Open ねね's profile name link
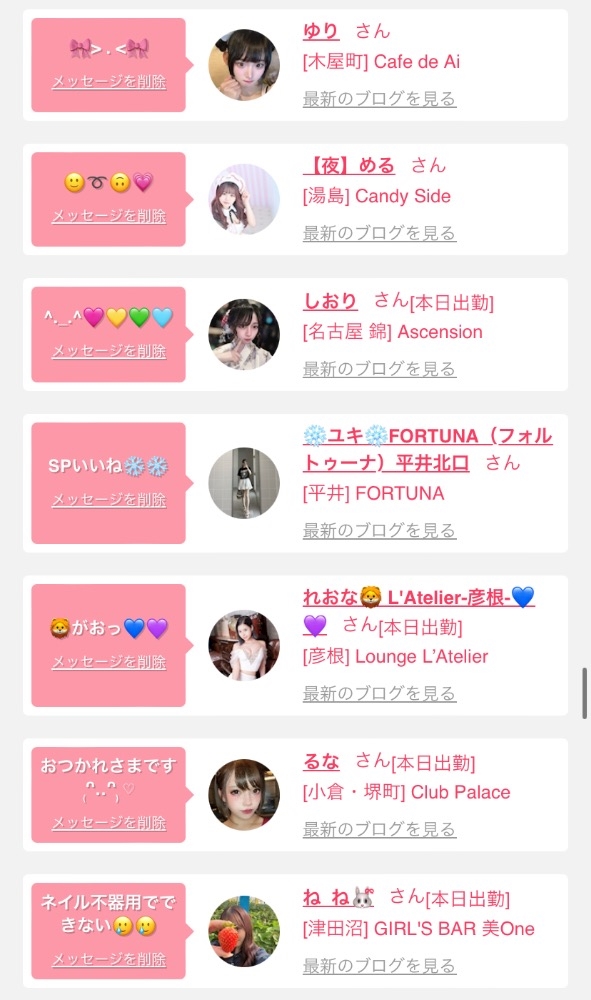The width and height of the screenshot is (591, 1000). click(x=338, y=897)
